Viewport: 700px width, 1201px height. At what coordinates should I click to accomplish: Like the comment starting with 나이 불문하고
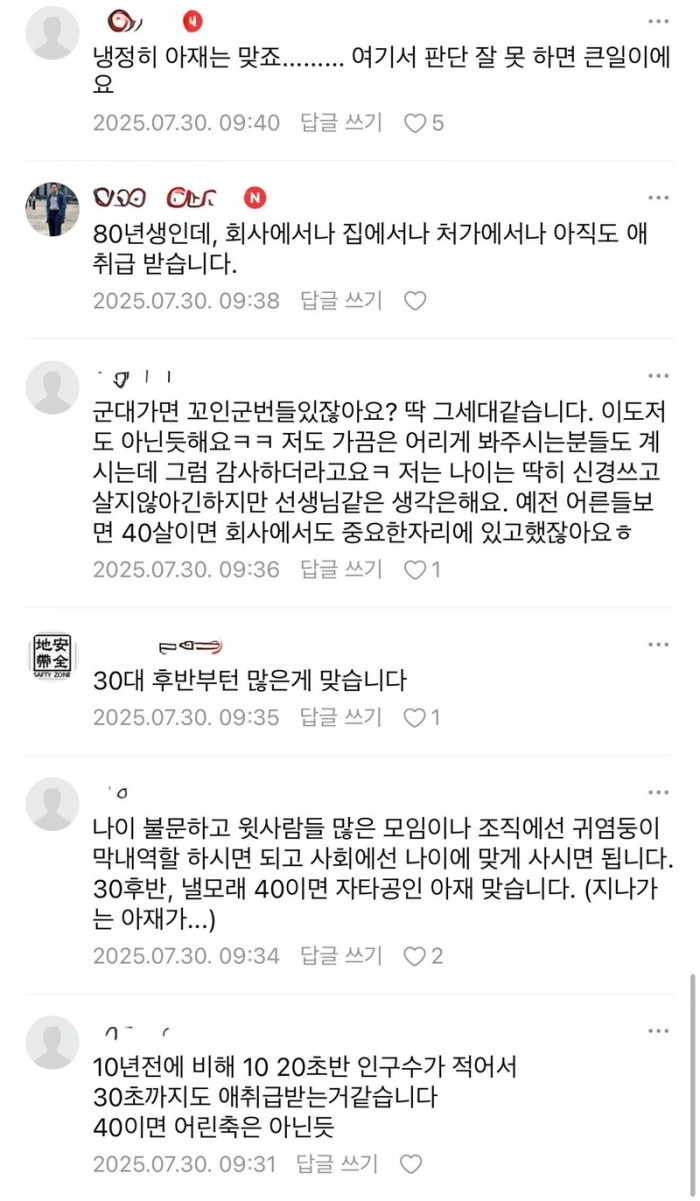(414, 955)
